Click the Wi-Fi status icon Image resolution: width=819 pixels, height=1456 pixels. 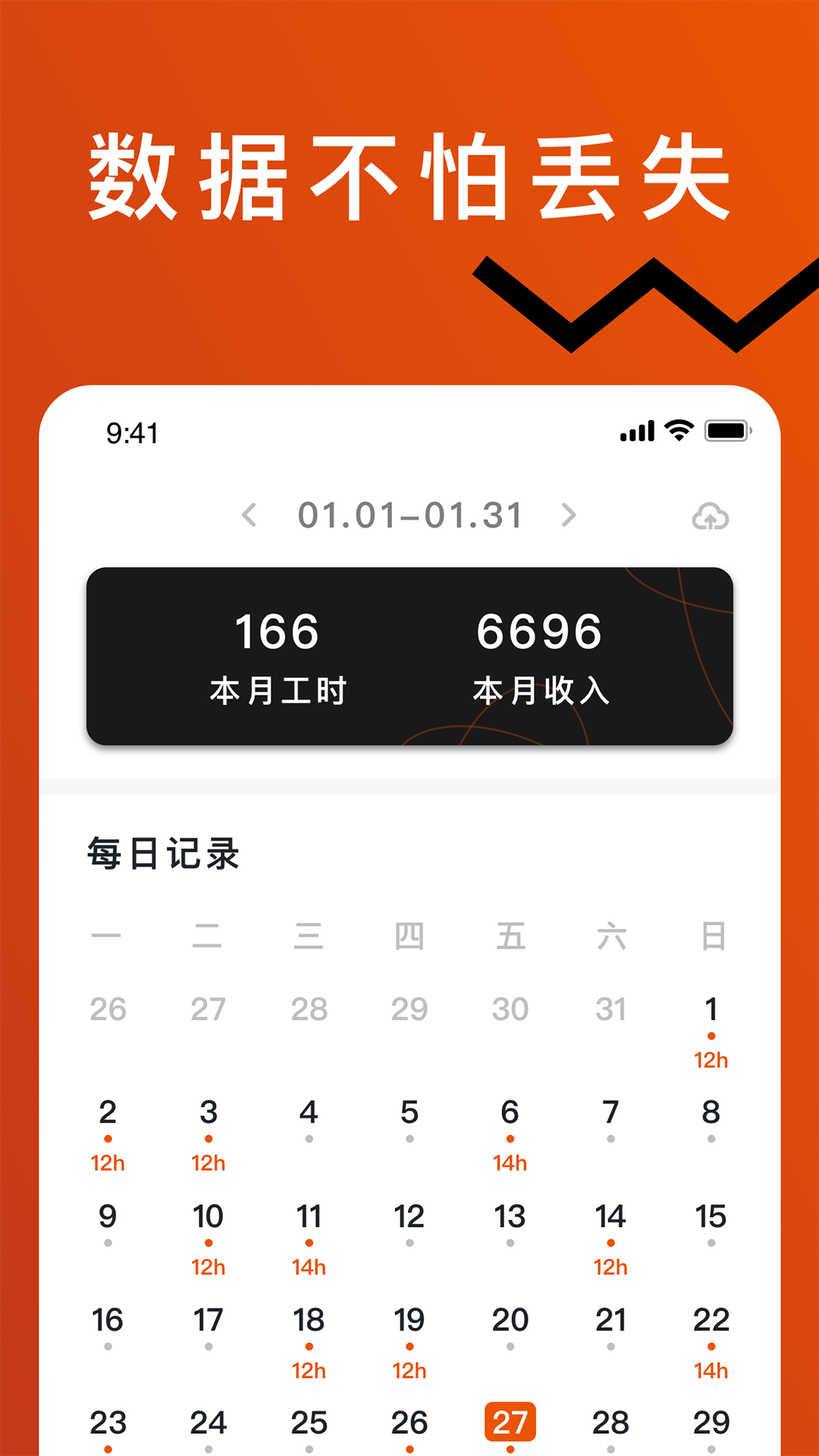click(677, 429)
